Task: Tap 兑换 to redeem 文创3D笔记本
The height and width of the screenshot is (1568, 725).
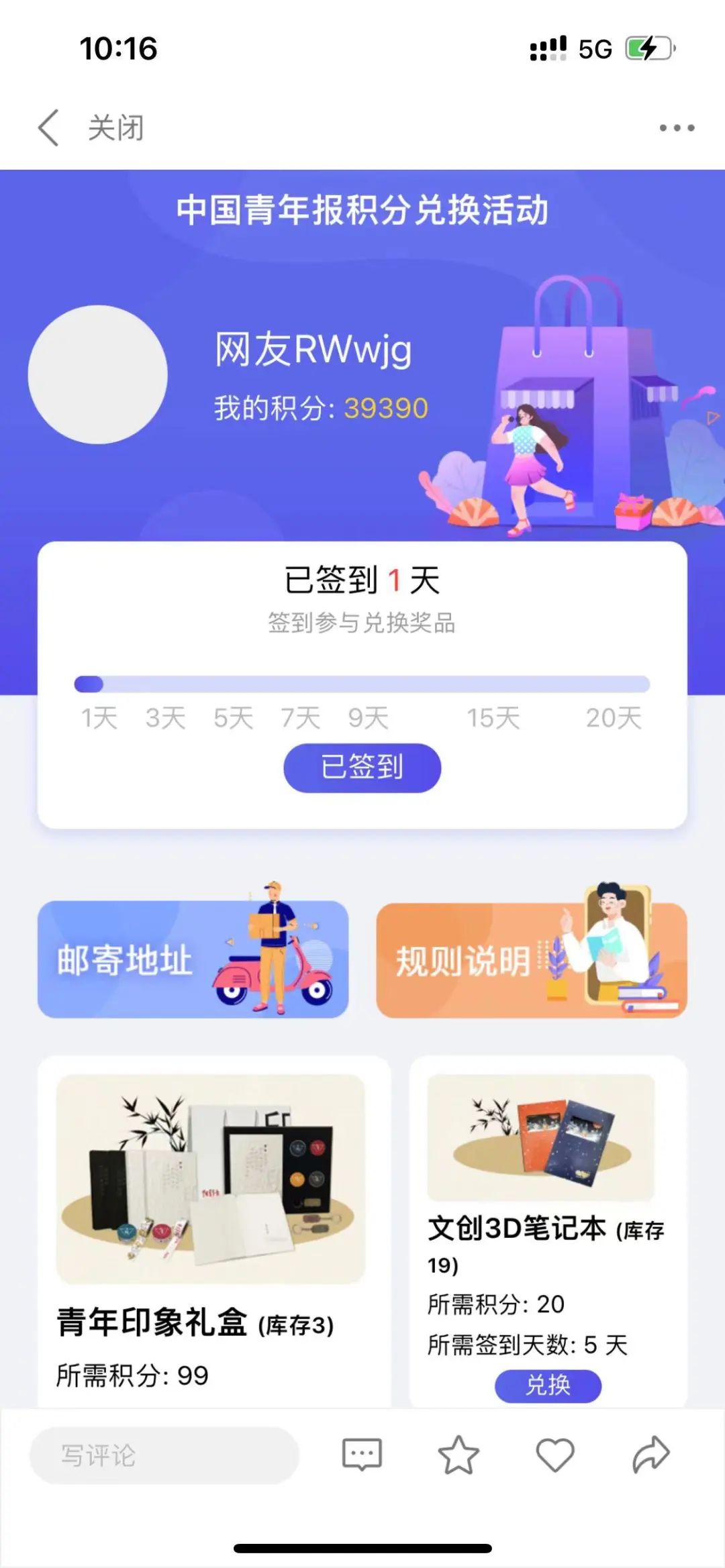Action: click(x=548, y=1385)
